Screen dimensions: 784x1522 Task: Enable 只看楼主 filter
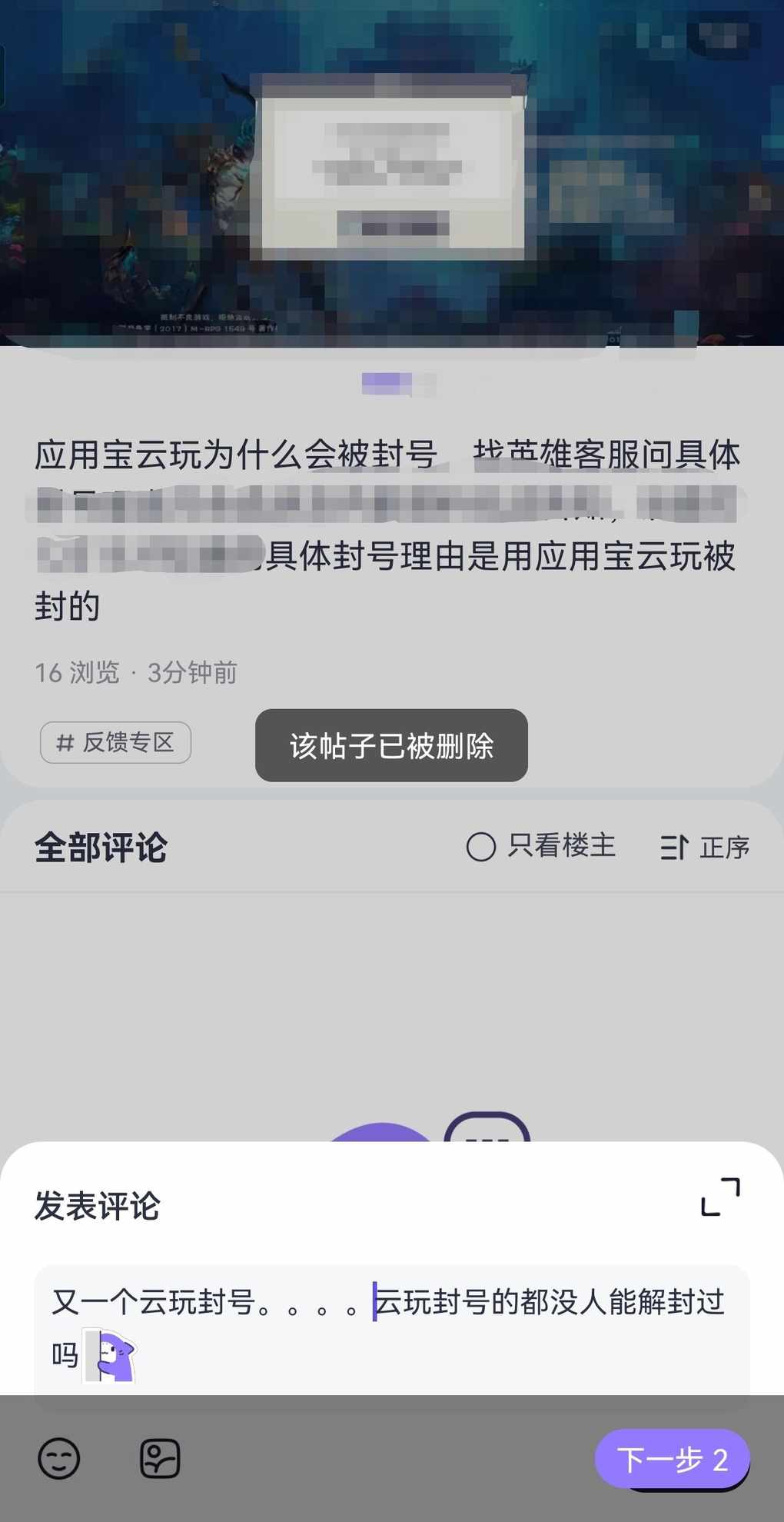pyautogui.click(x=541, y=847)
